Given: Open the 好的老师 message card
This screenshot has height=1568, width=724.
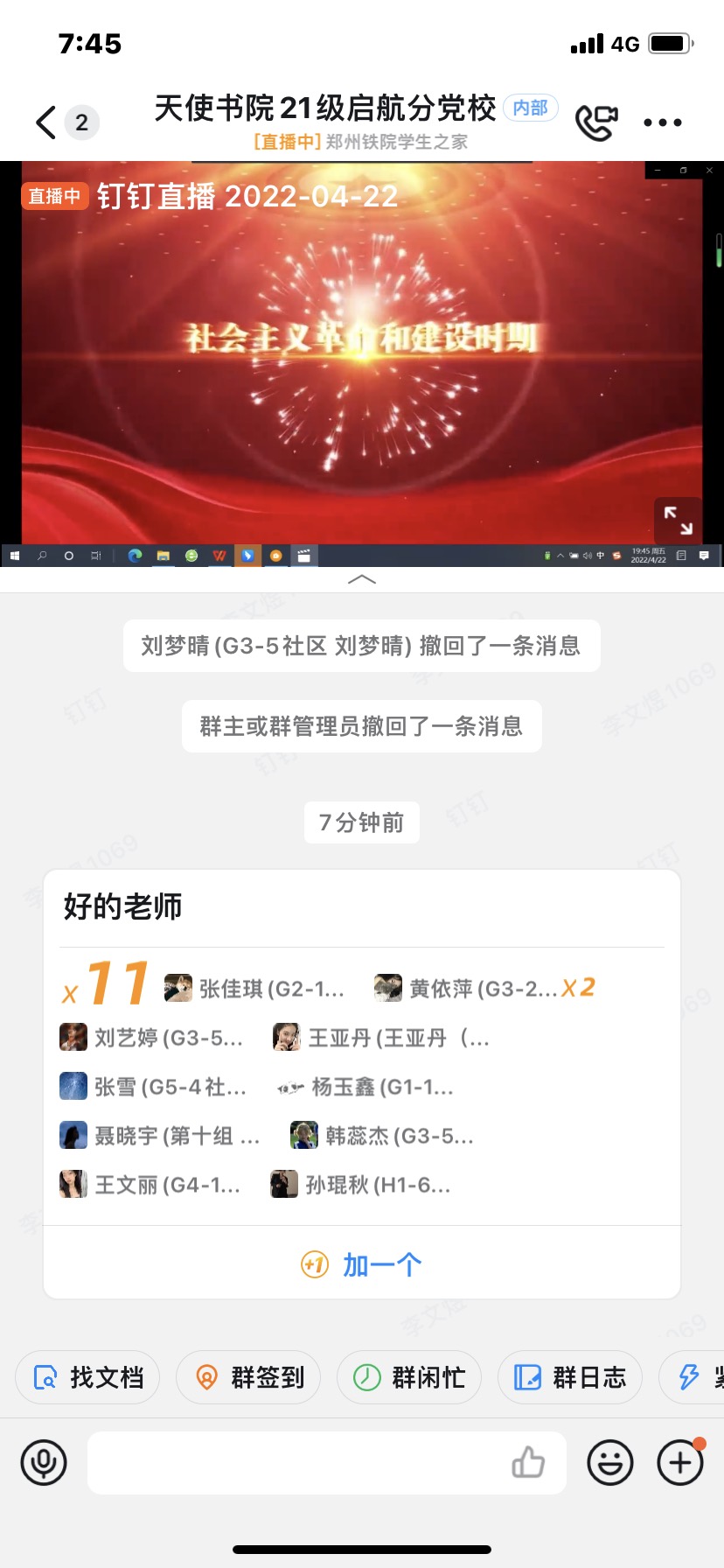Looking at the screenshot, I should coord(122,906).
